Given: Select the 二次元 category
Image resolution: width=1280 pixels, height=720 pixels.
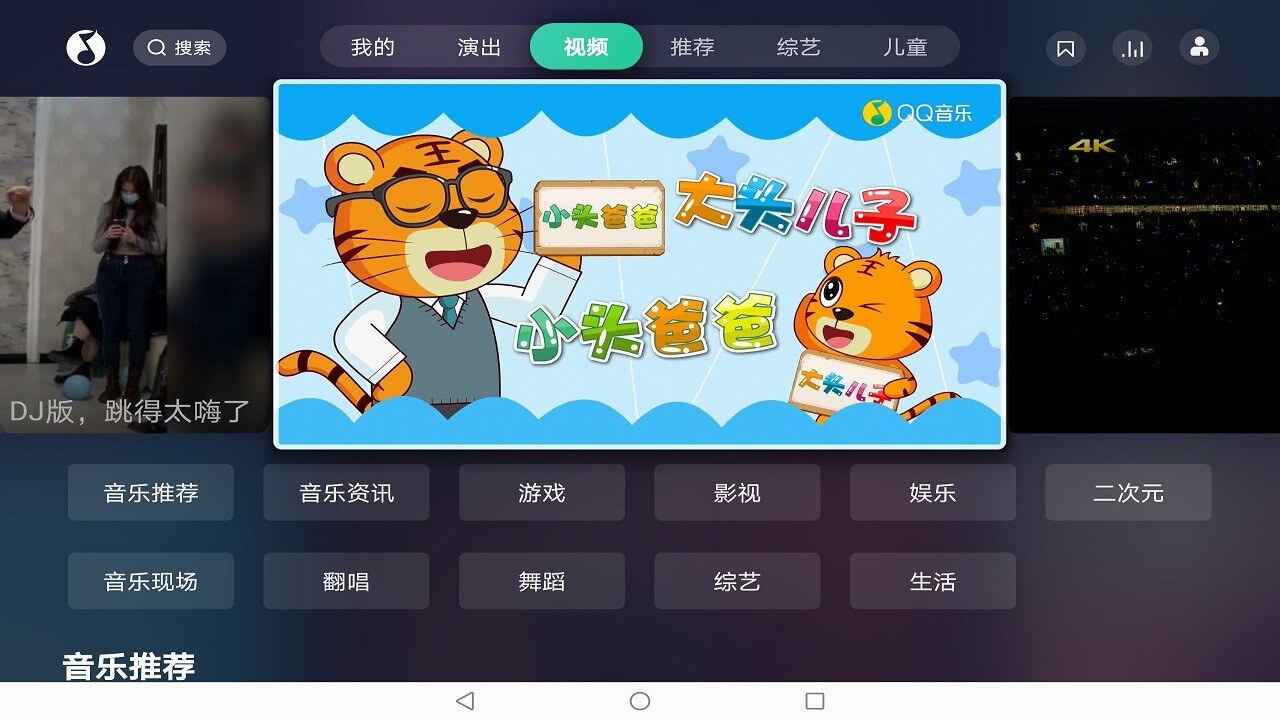Looking at the screenshot, I should [1128, 492].
